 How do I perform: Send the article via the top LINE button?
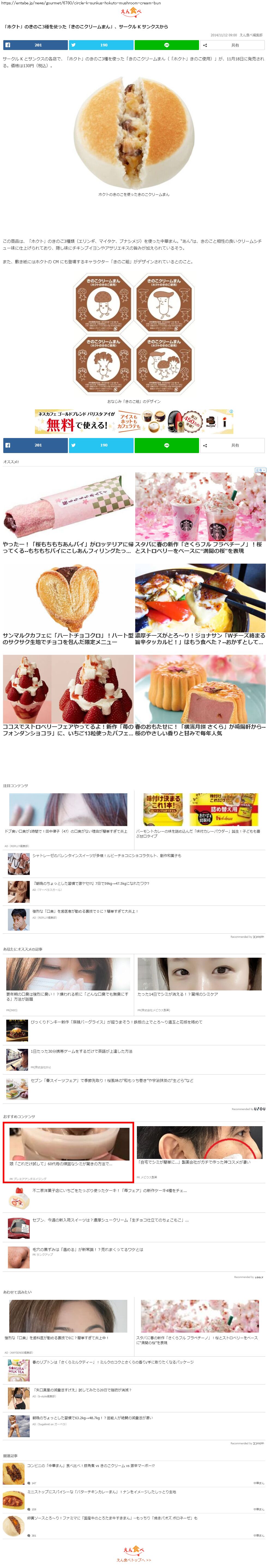click(166, 45)
